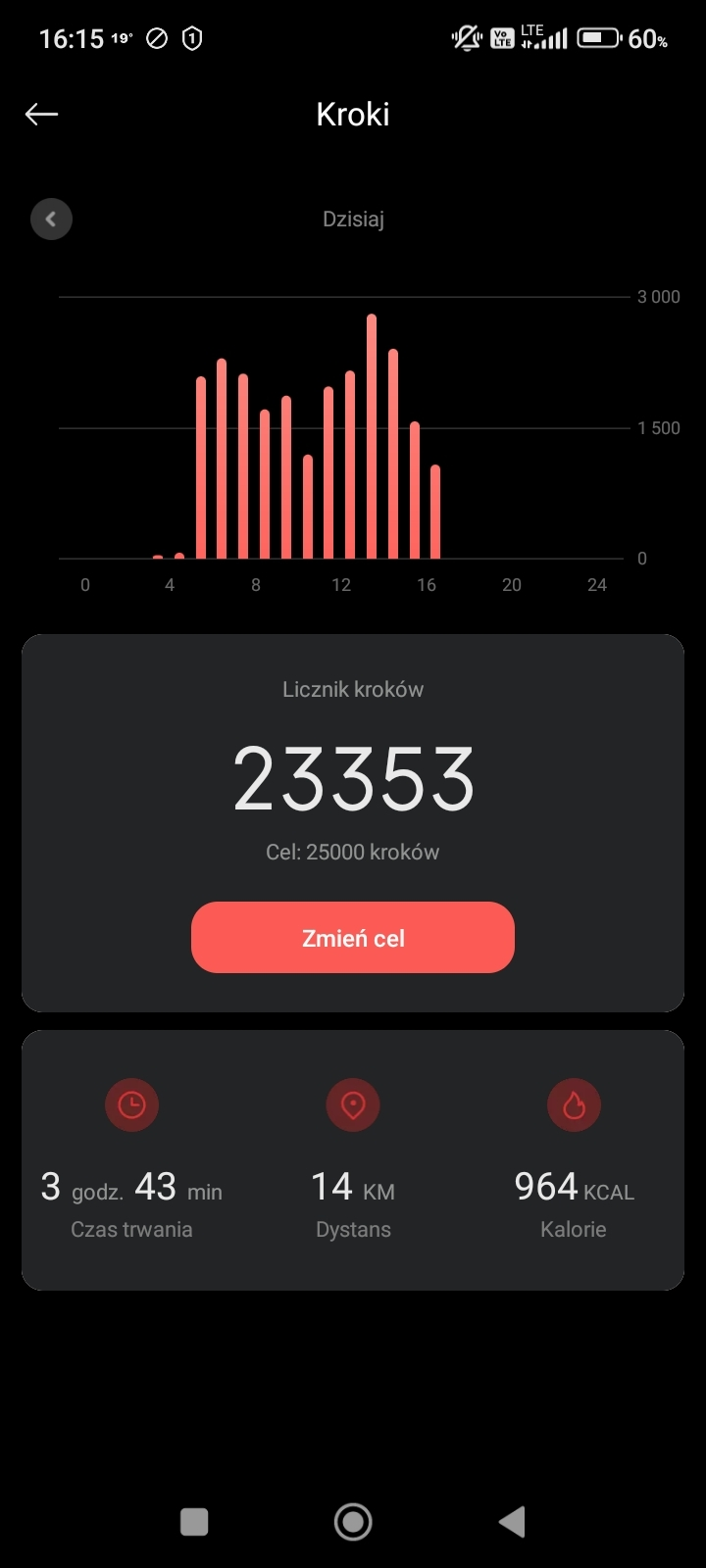Go back from the Kroki screen
The width and height of the screenshot is (706, 1568).
coord(41,115)
